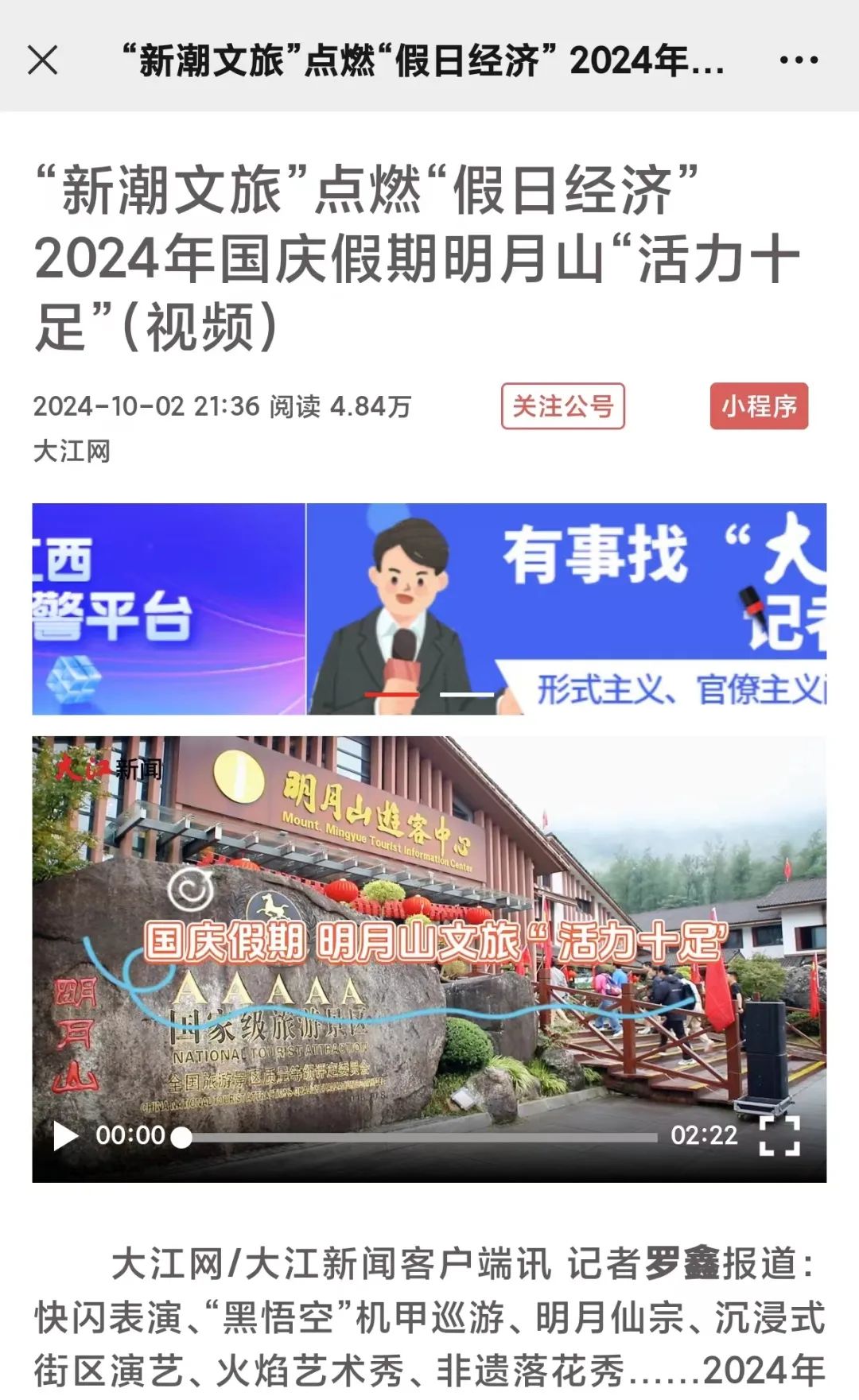Image resolution: width=859 pixels, height=1400 pixels.
Task: Open the three-dot overflow menu
Action: click(x=799, y=60)
